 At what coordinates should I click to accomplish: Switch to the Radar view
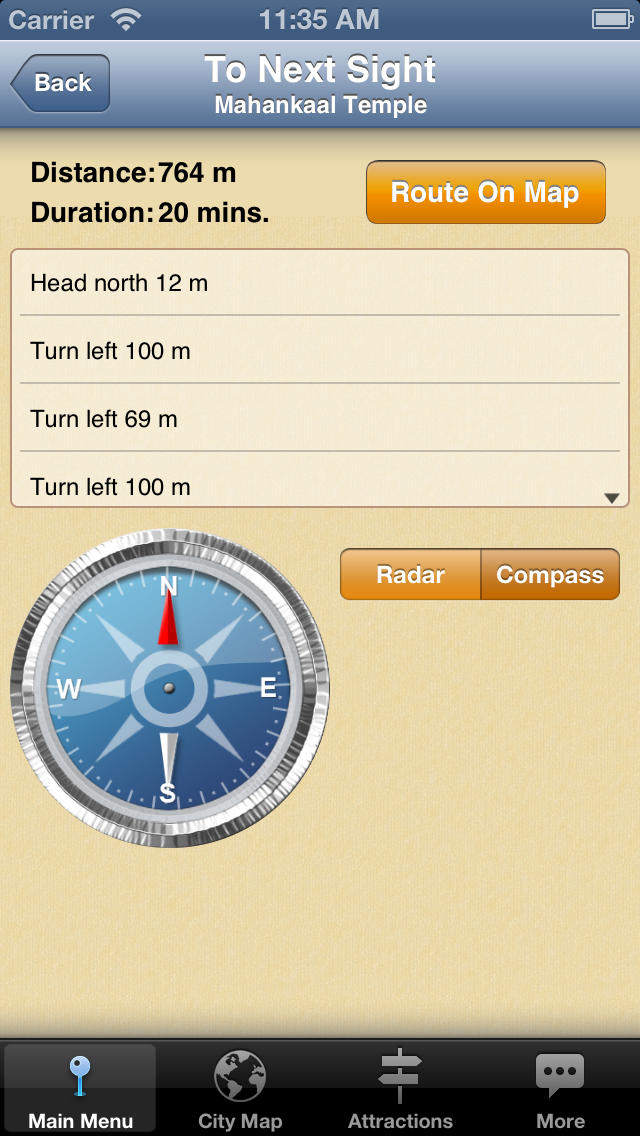pos(410,575)
